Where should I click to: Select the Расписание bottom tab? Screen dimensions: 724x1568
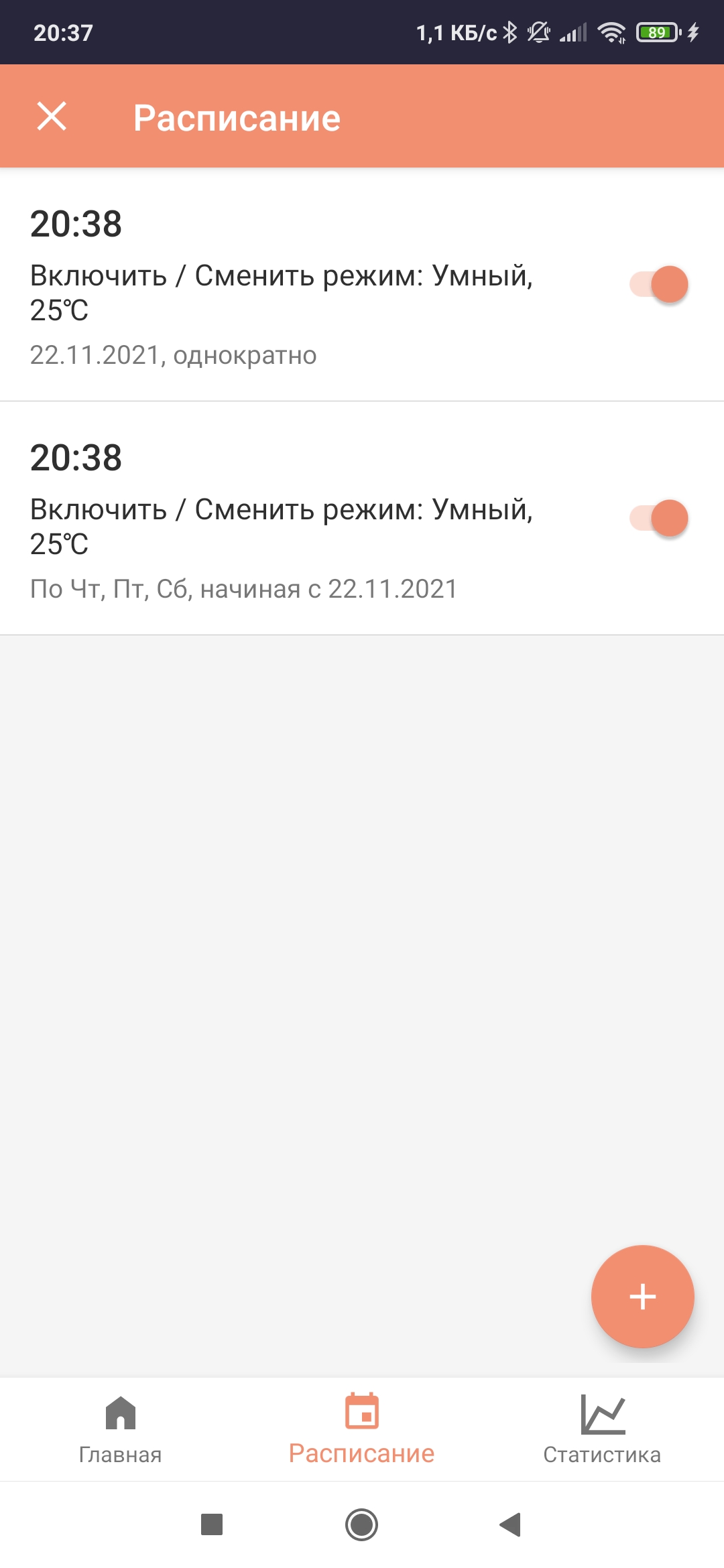pos(362,1429)
